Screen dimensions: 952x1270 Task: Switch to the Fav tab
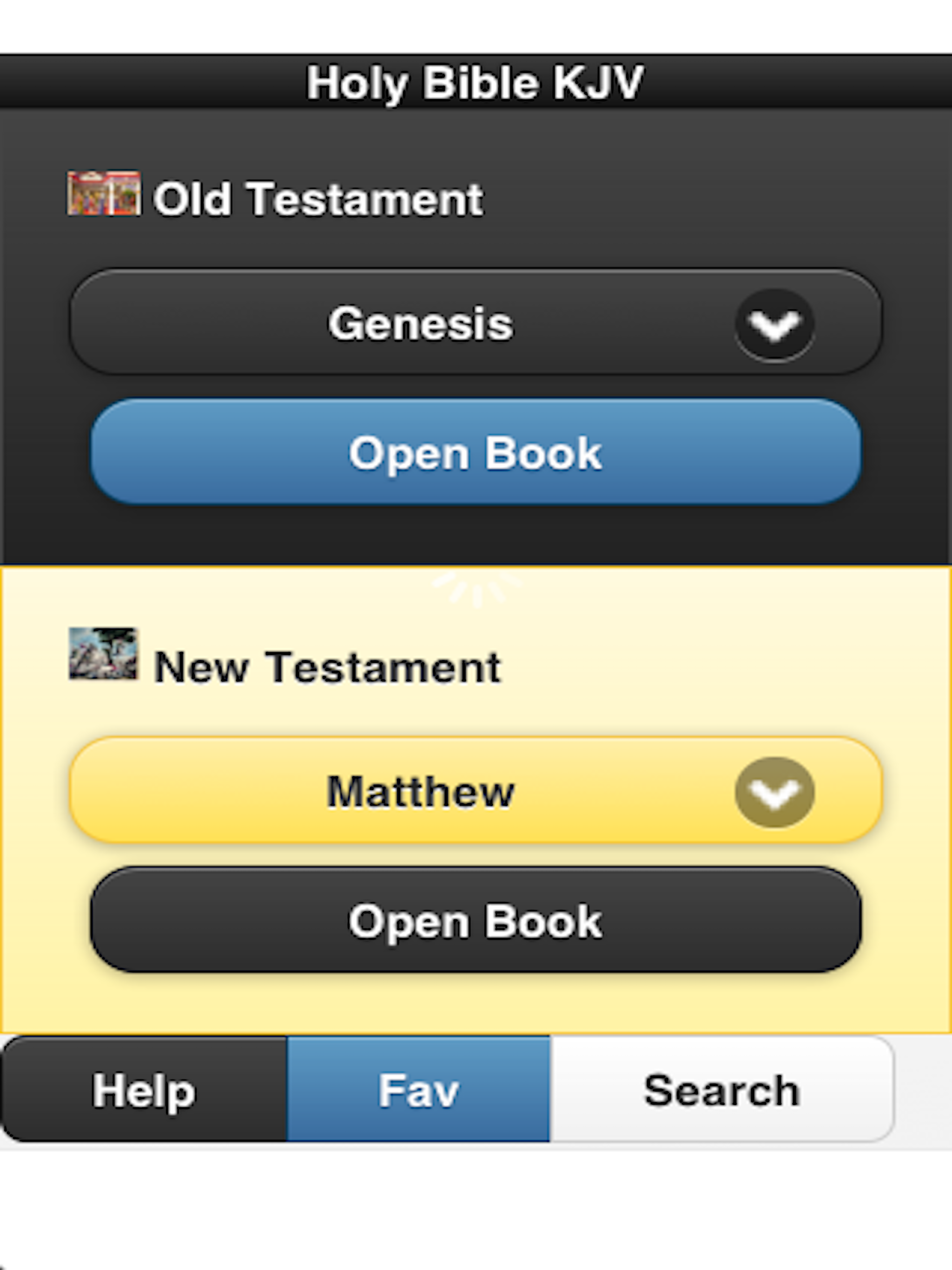pyautogui.click(x=418, y=1090)
